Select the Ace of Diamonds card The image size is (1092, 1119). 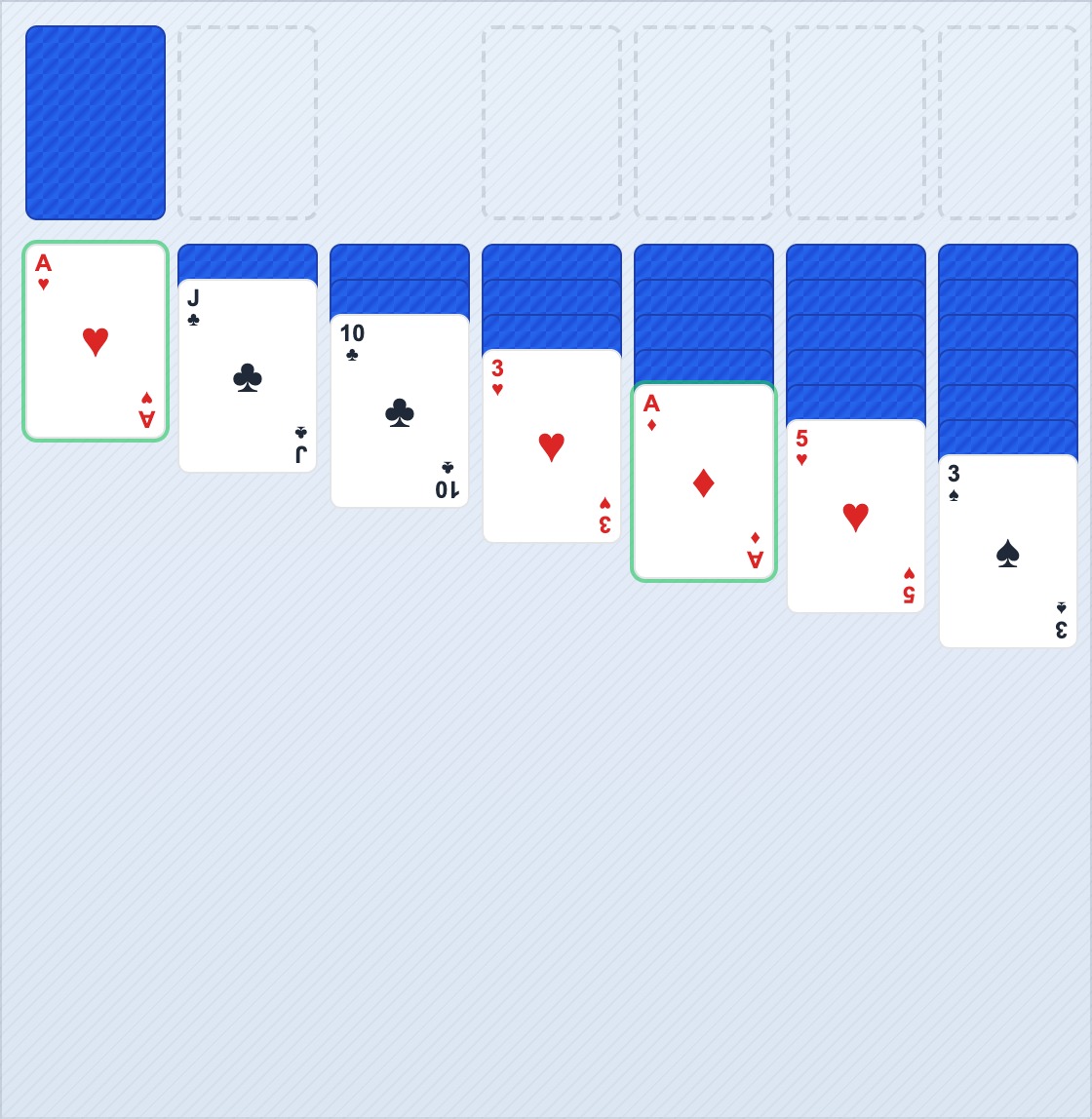[x=704, y=482]
